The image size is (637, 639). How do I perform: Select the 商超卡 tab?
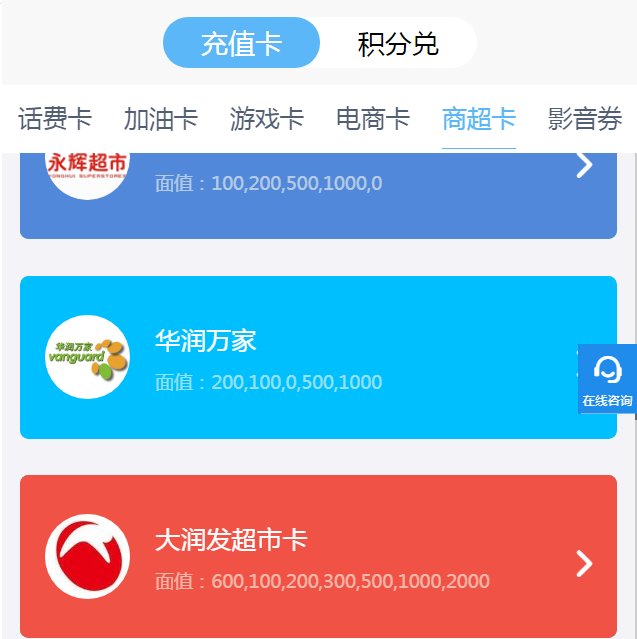tap(479, 120)
